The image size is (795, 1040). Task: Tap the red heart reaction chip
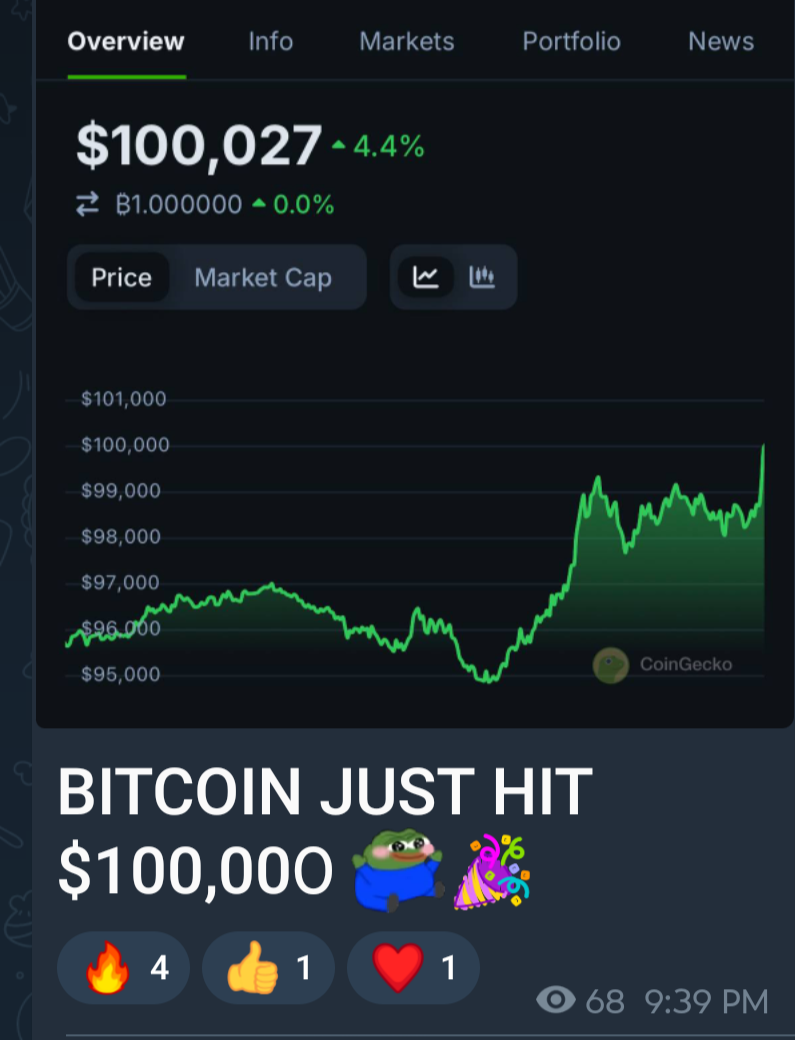click(x=412, y=967)
